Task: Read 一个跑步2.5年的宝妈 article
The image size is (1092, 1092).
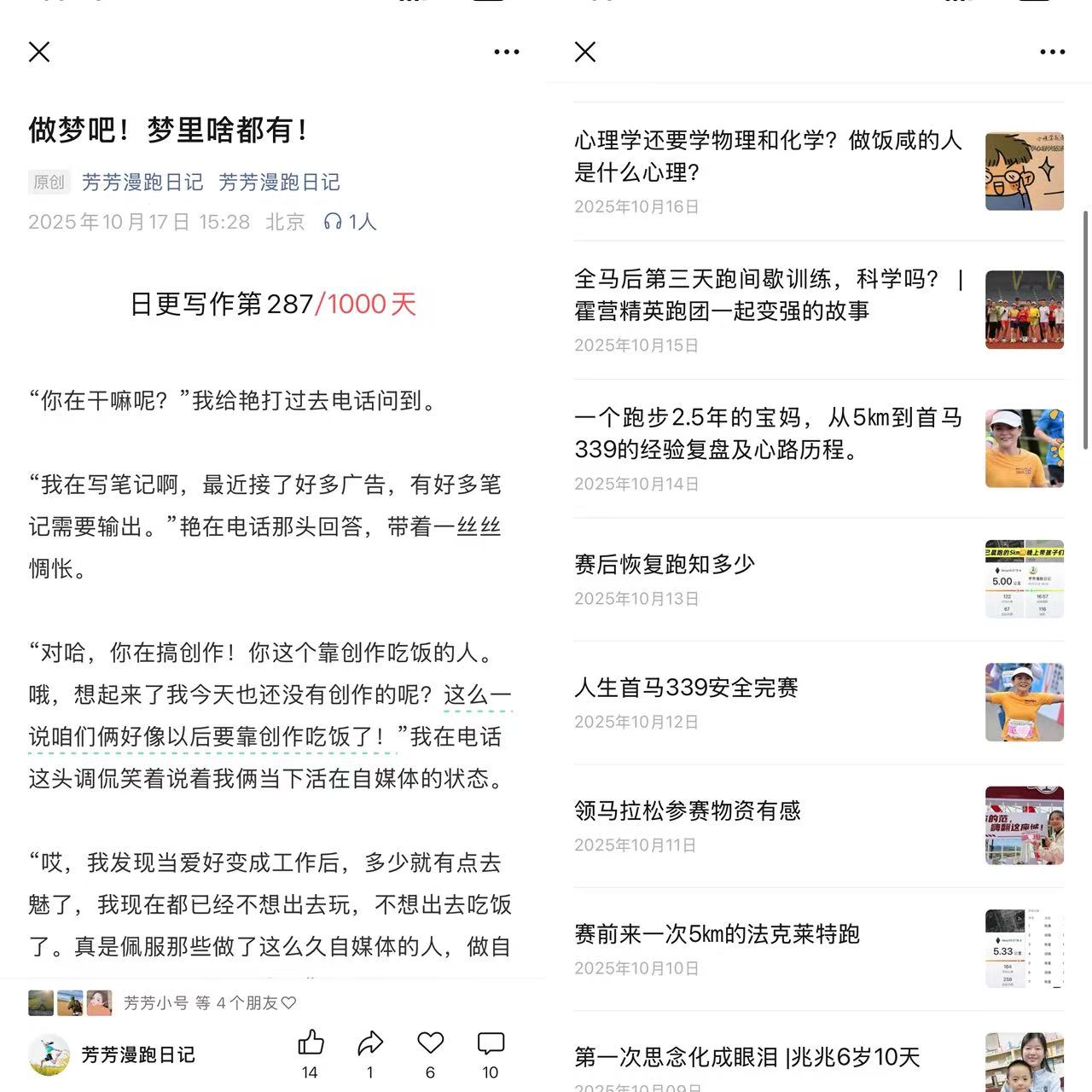Action: pyautogui.click(x=768, y=433)
